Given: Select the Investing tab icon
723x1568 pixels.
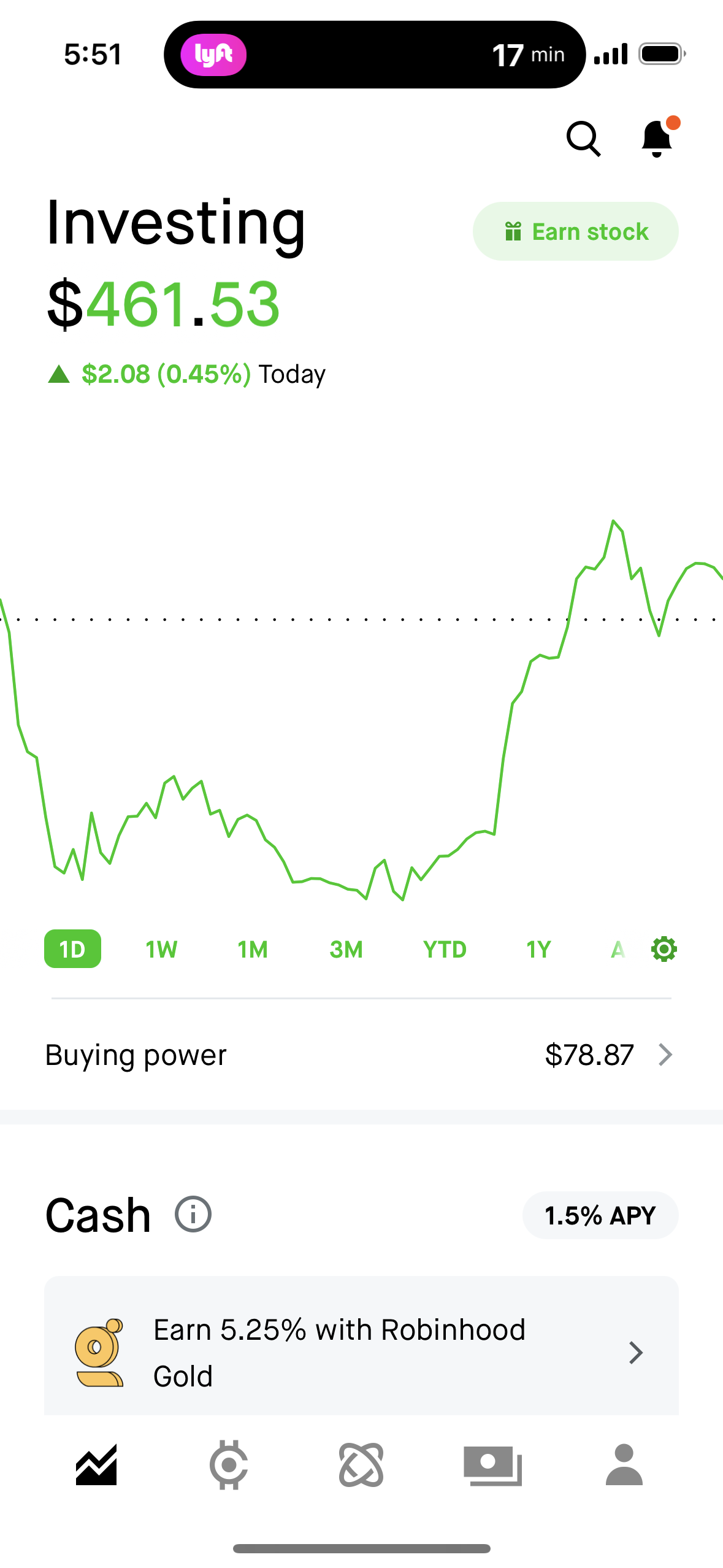Looking at the screenshot, I should pyautogui.click(x=96, y=1464).
